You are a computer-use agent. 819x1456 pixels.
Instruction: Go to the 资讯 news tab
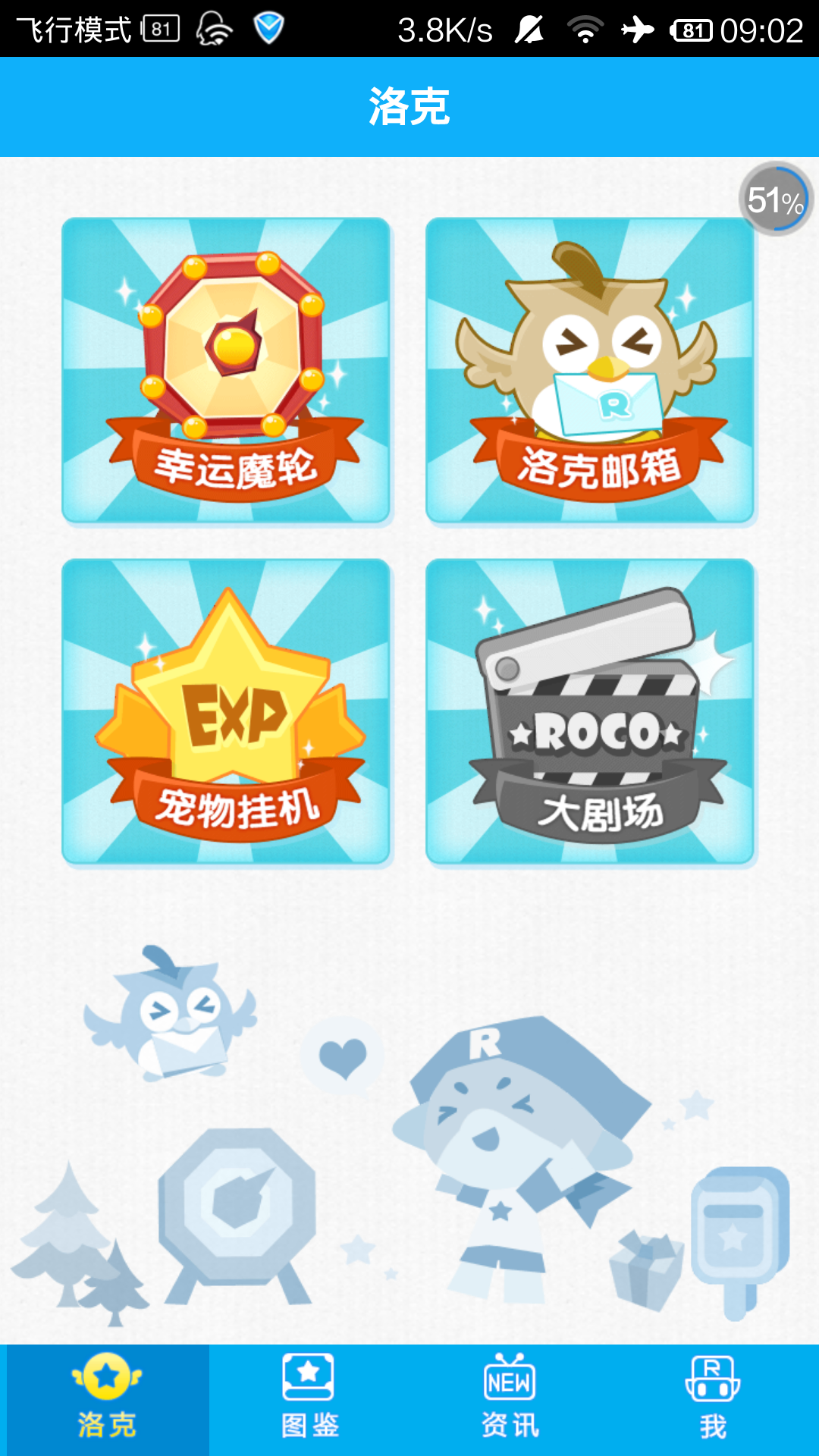point(510,1399)
